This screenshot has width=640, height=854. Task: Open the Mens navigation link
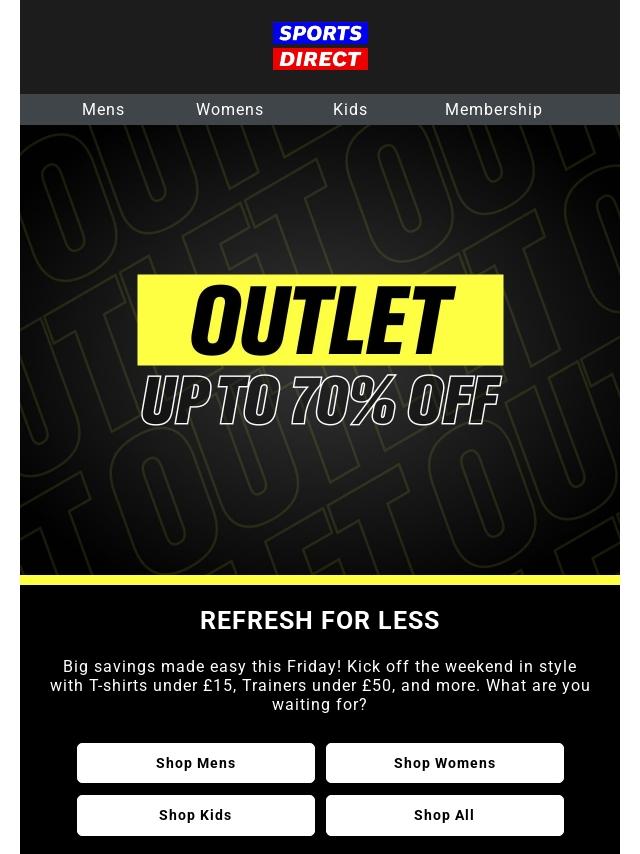[x=103, y=110]
